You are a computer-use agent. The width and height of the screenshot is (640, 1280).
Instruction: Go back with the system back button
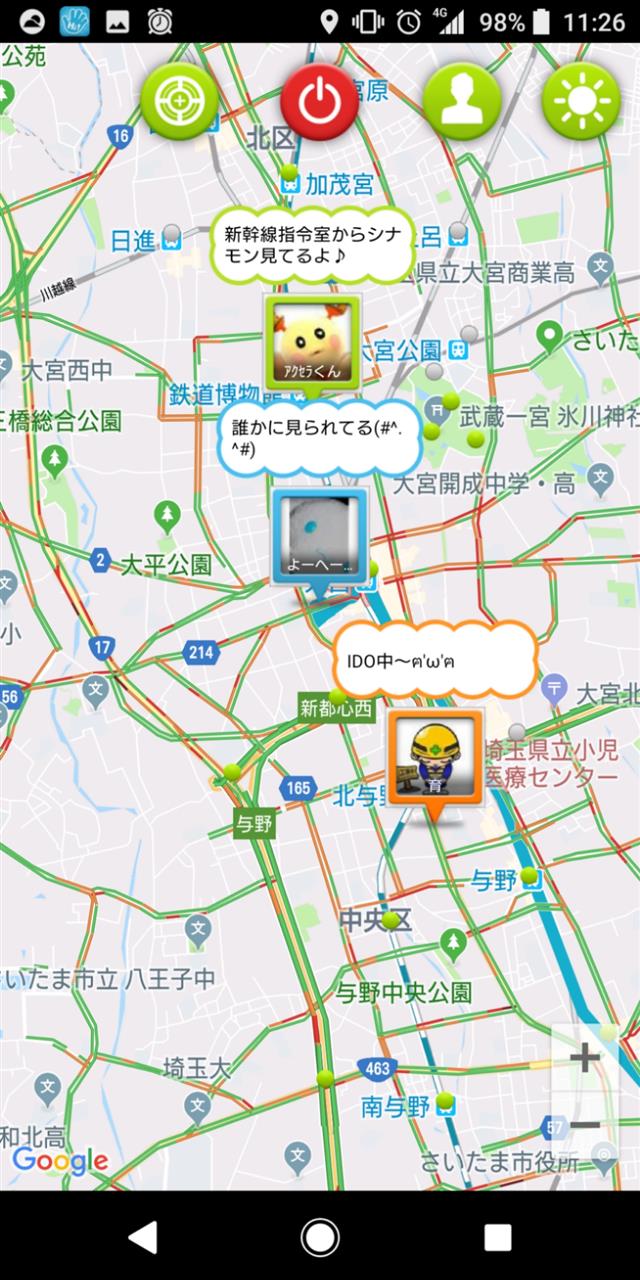pyautogui.click(x=142, y=1237)
